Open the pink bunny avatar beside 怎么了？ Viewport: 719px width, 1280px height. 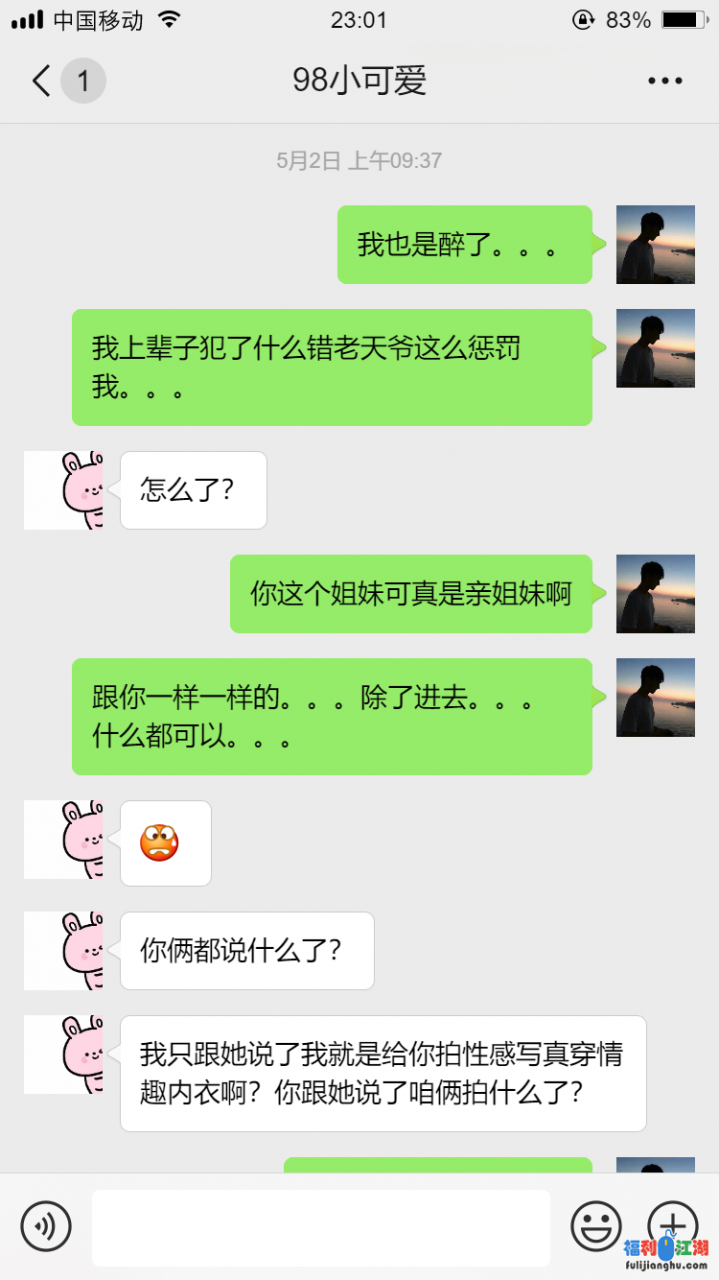(64, 490)
